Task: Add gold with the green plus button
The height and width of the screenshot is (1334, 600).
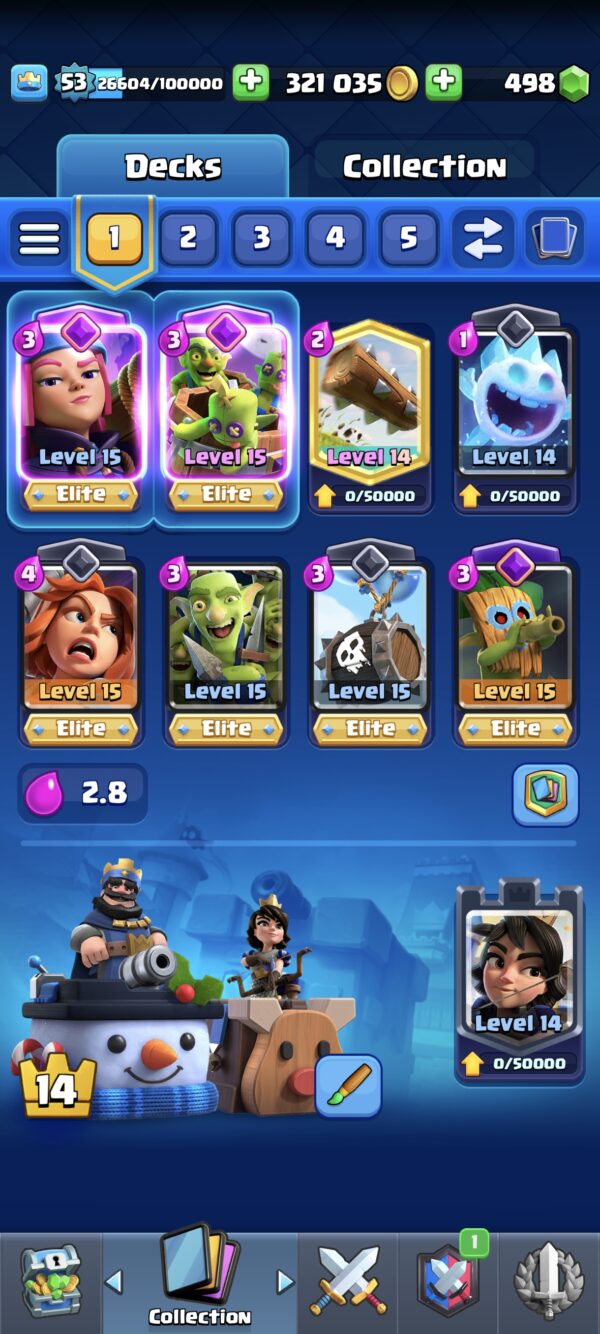Action: [x=251, y=83]
